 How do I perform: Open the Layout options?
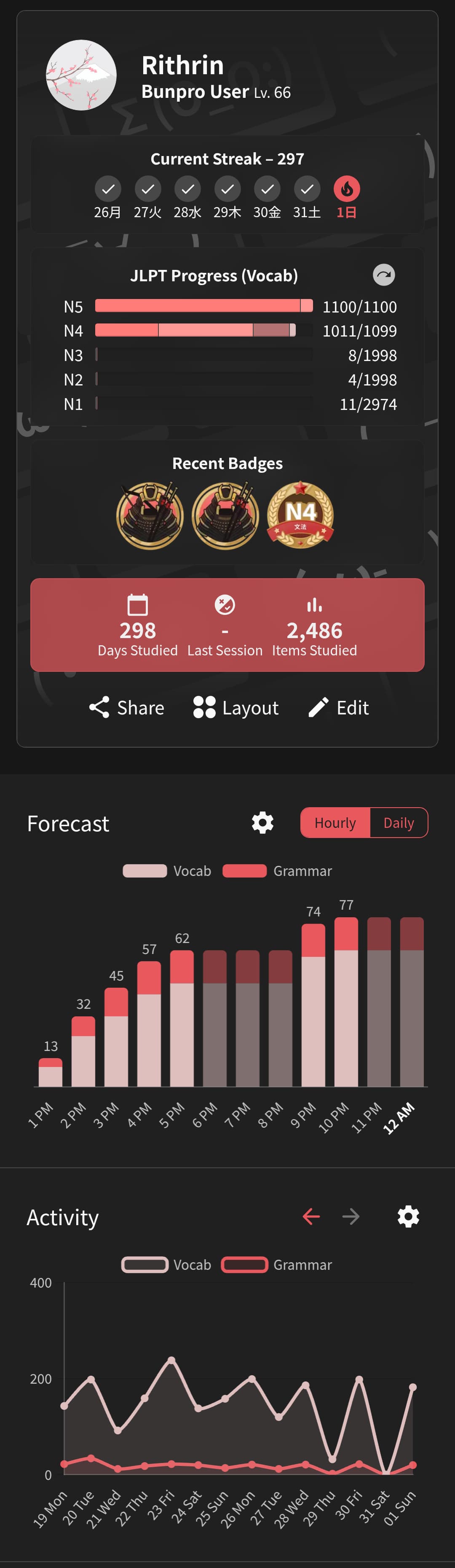[236, 707]
